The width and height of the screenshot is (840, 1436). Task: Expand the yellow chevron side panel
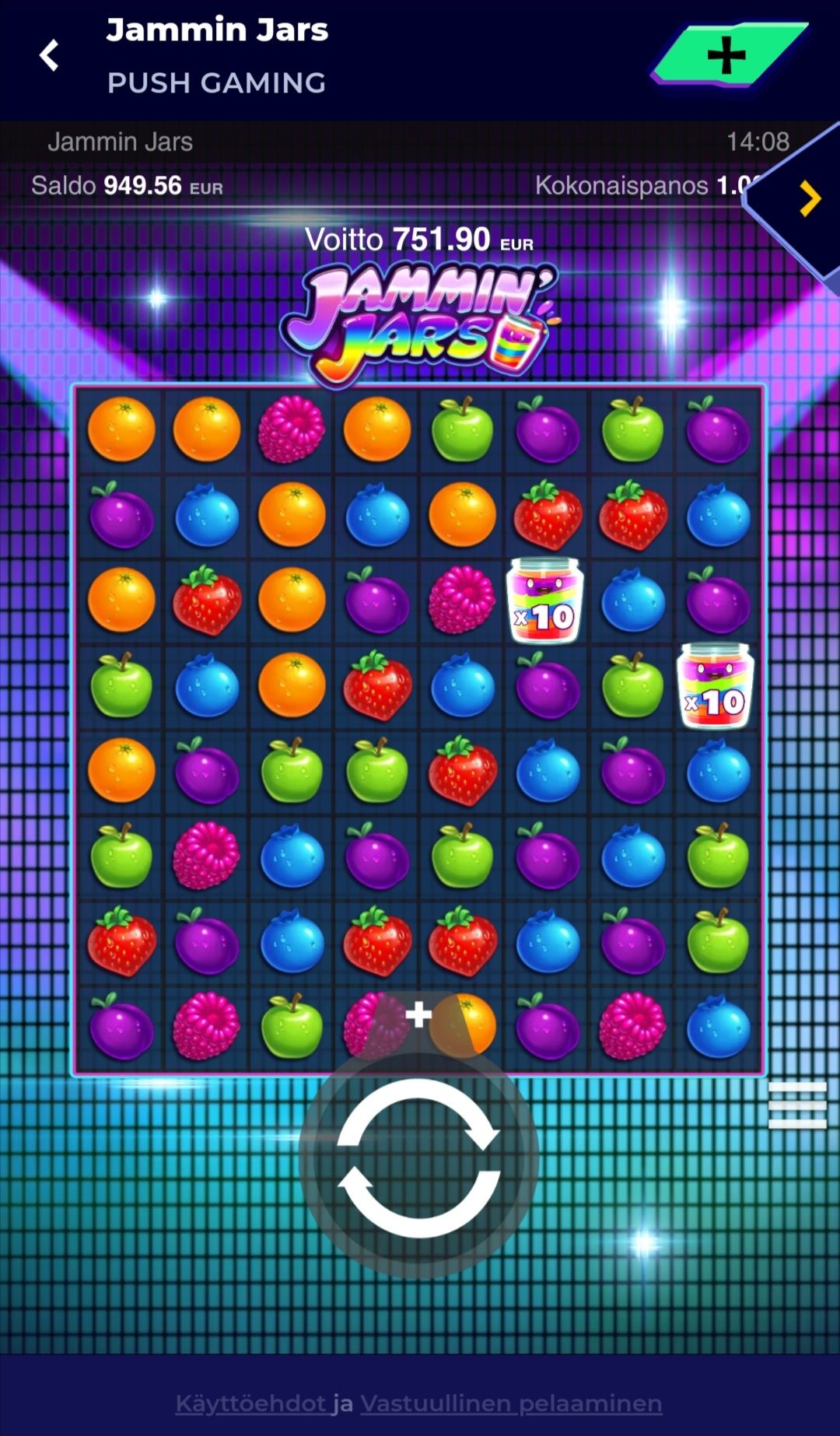810,199
